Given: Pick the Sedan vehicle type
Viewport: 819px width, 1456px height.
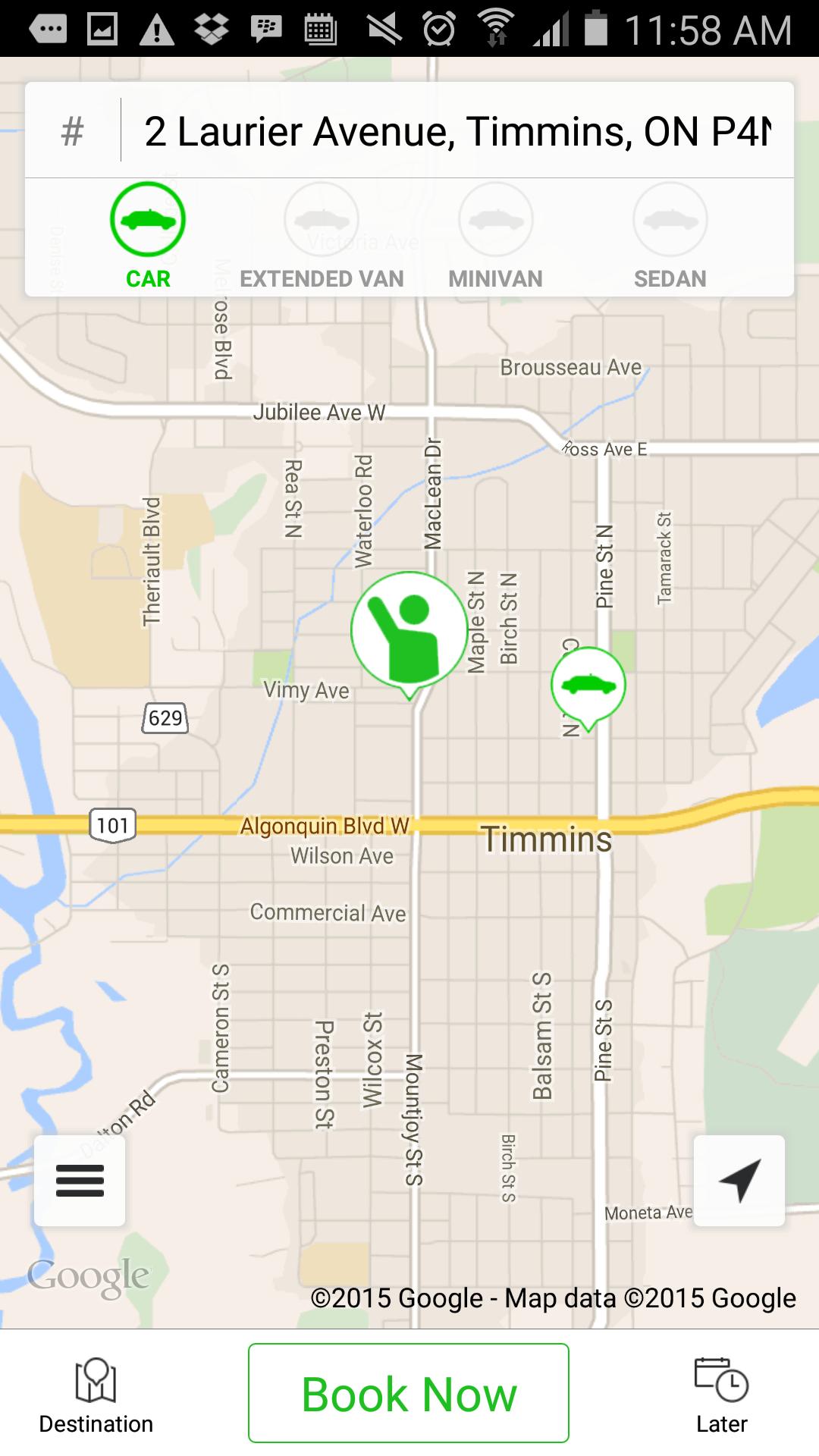Looking at the screenshot, I should [670, 236].
